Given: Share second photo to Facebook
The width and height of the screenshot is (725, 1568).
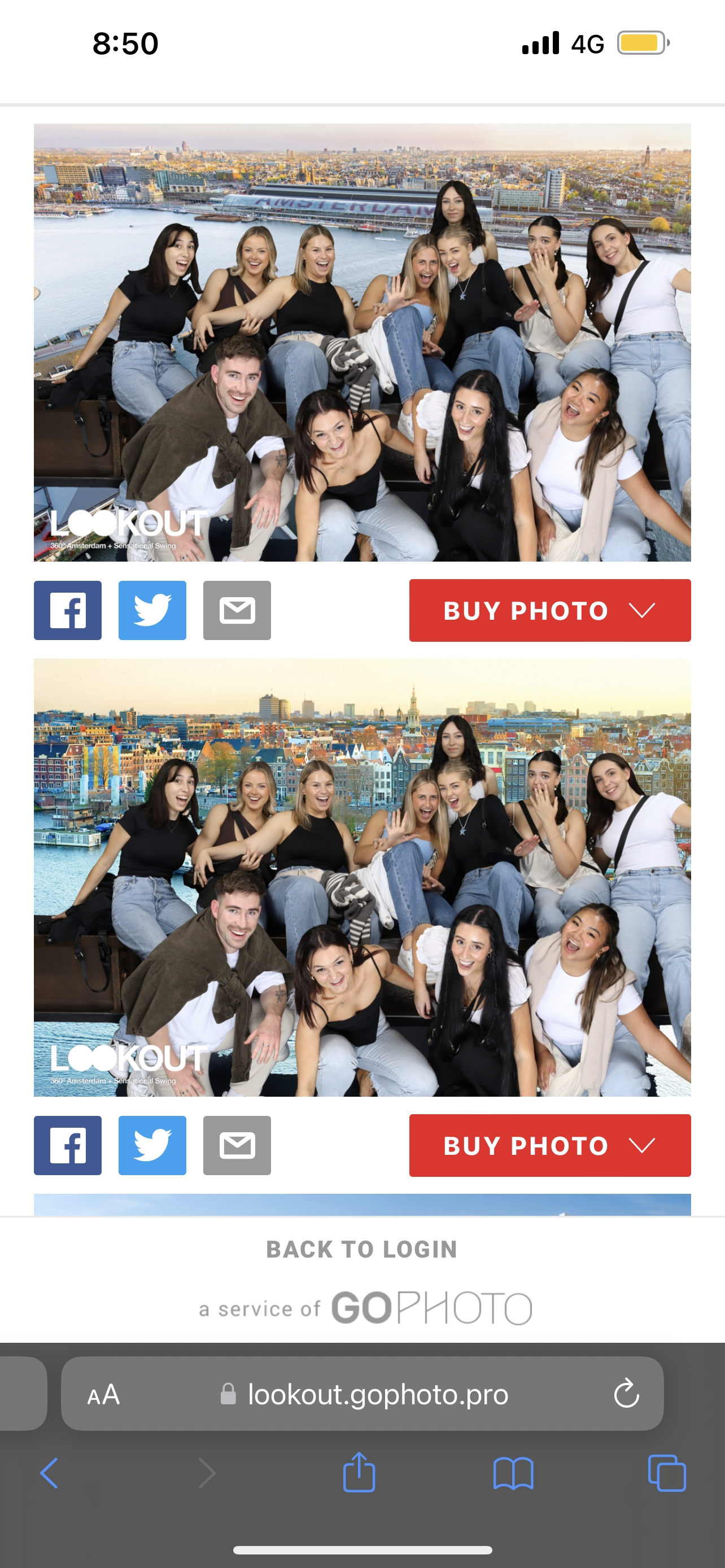Looking at the screenshot, I should tap(68, 1145).
